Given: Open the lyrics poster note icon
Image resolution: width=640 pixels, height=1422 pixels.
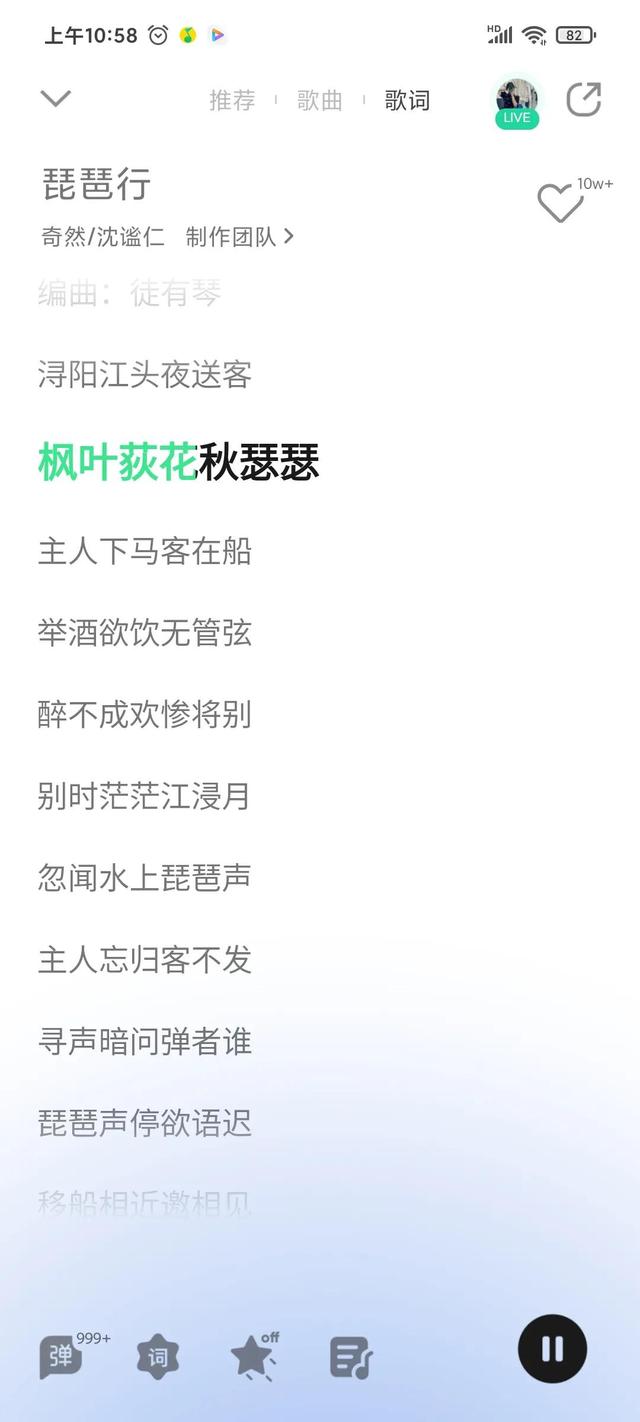Looking at the screenshot, I should [351, 1358].
